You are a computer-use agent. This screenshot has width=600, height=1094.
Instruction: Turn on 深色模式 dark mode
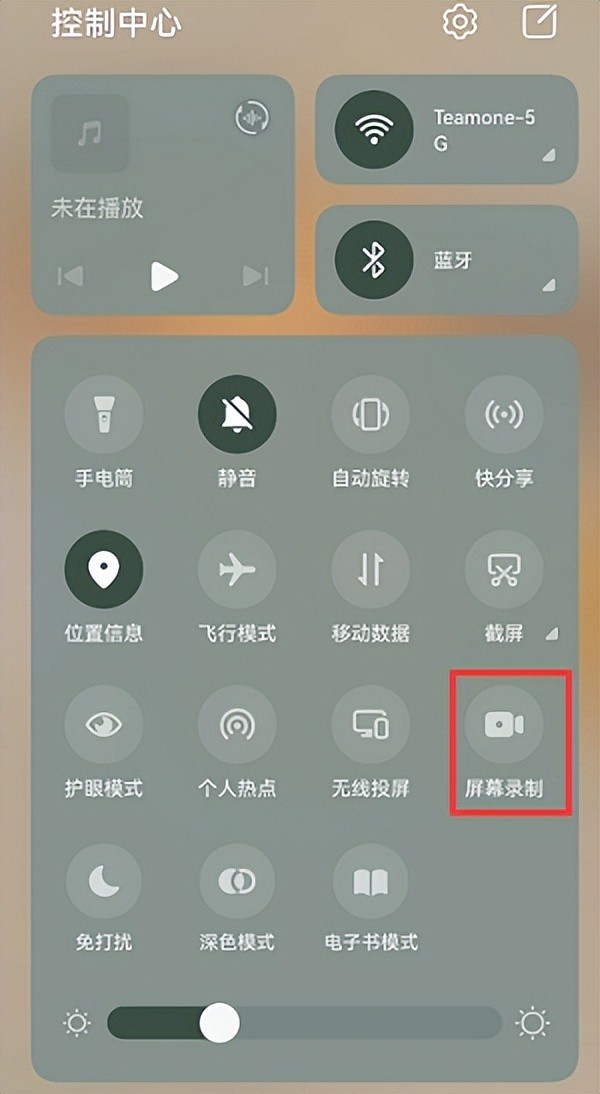coord(237,881)
